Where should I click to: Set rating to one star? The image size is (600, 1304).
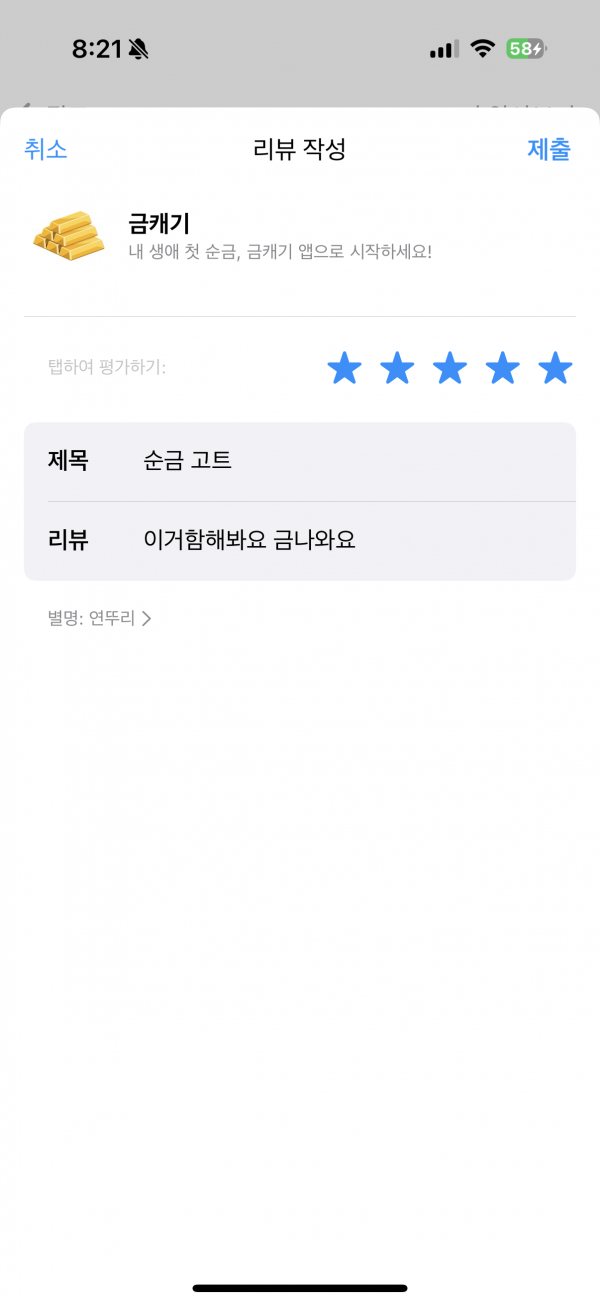(344, 368)
